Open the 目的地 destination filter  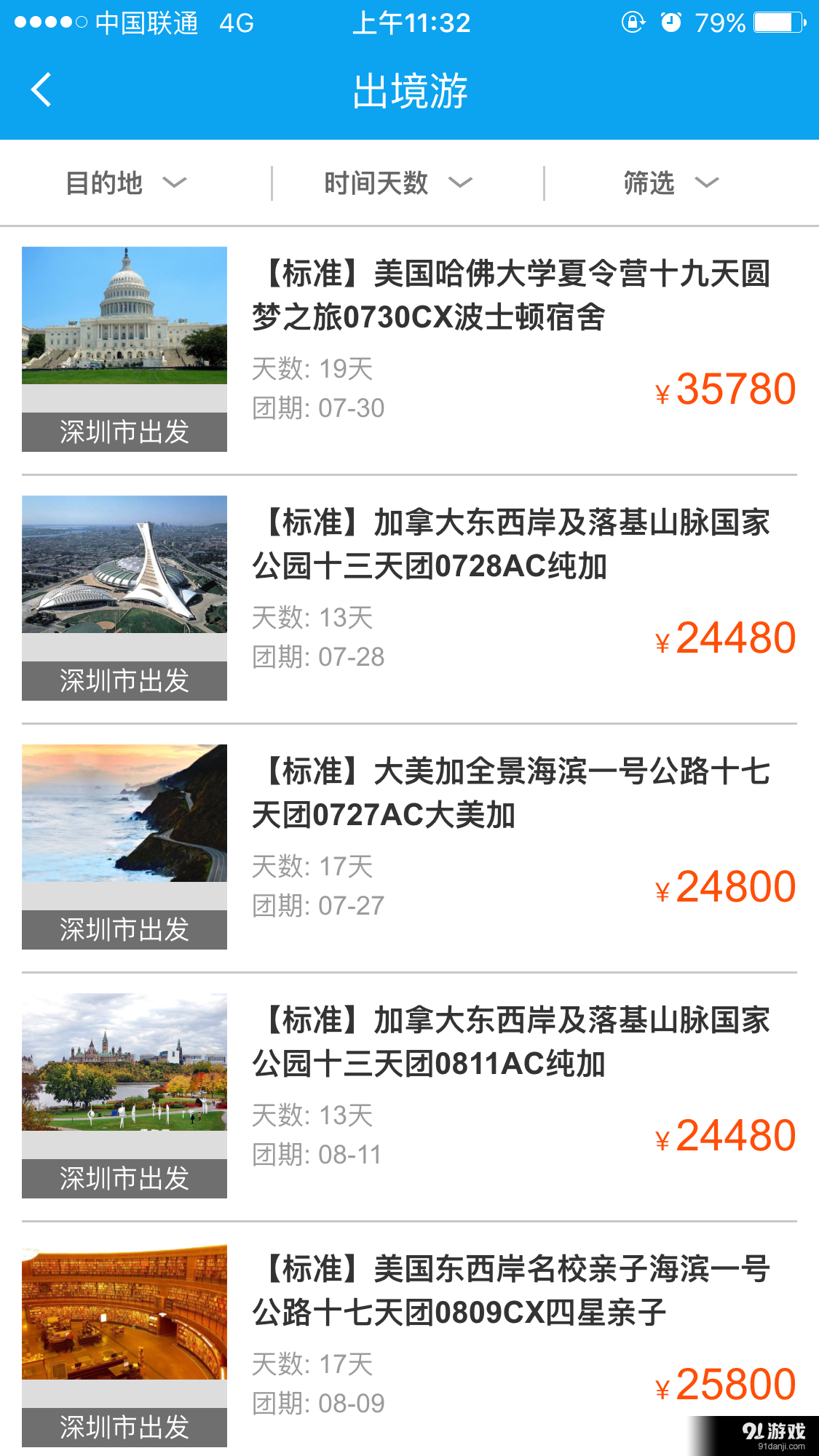pyautogui.click(x=124, y=183)
